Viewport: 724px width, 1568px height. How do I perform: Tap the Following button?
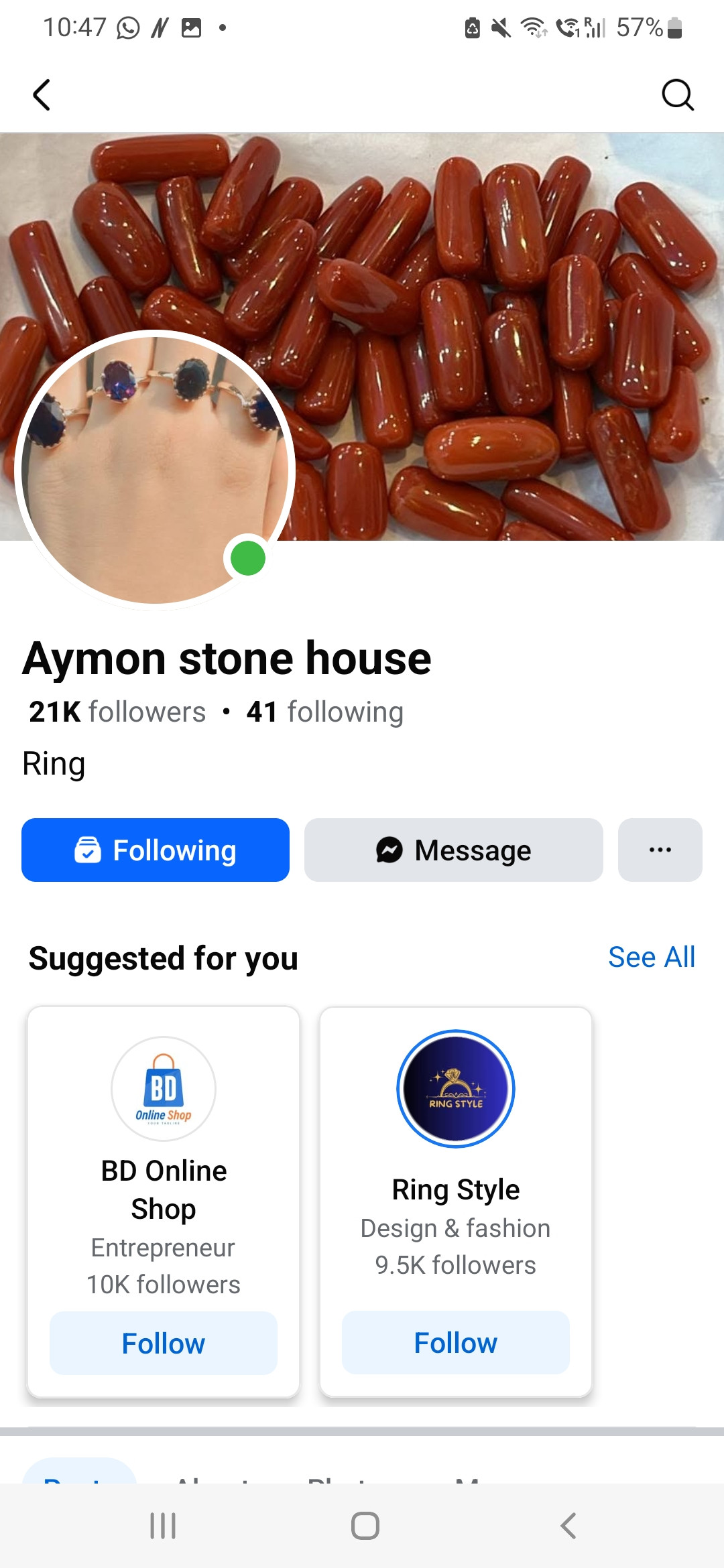(156, 850)
